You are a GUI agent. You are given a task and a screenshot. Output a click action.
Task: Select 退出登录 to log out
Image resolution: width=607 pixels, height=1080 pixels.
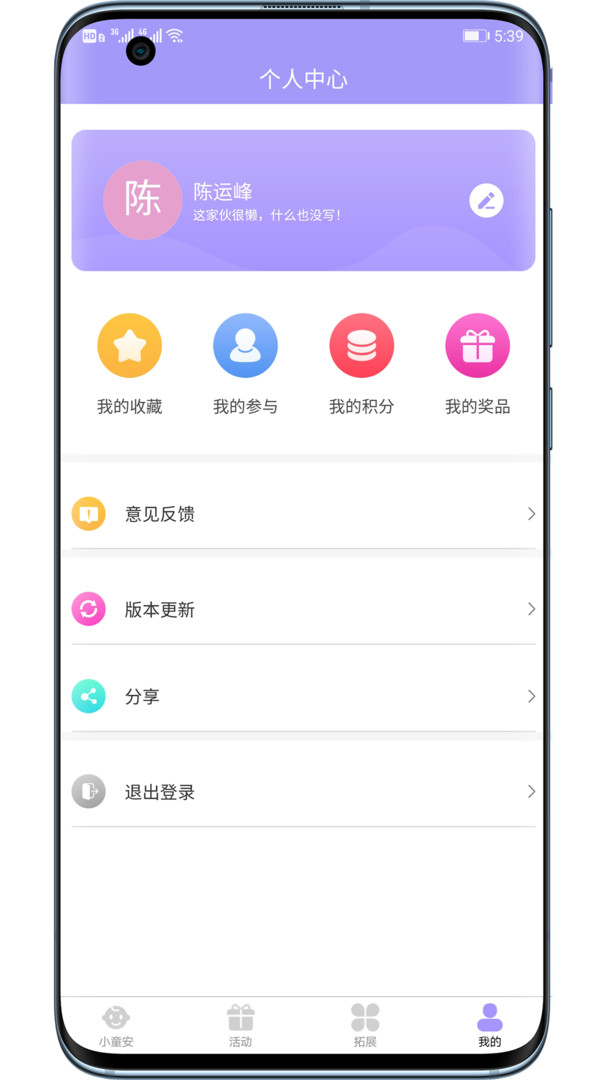pos(303,792)
